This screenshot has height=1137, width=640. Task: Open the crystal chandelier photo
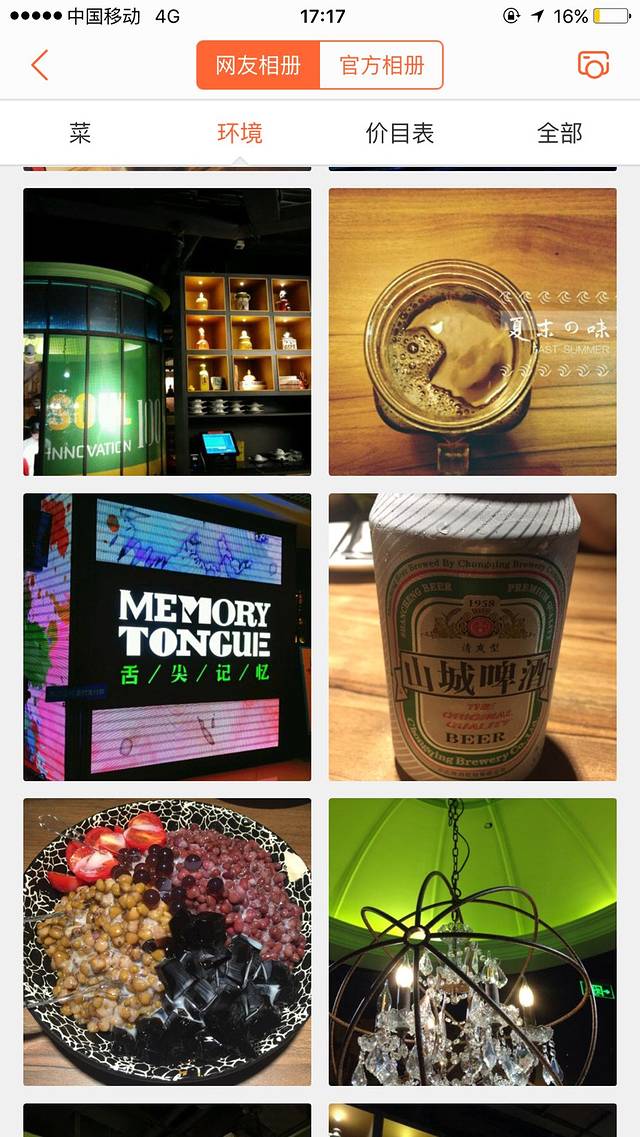pyautogui.click(x=472, y=942)
